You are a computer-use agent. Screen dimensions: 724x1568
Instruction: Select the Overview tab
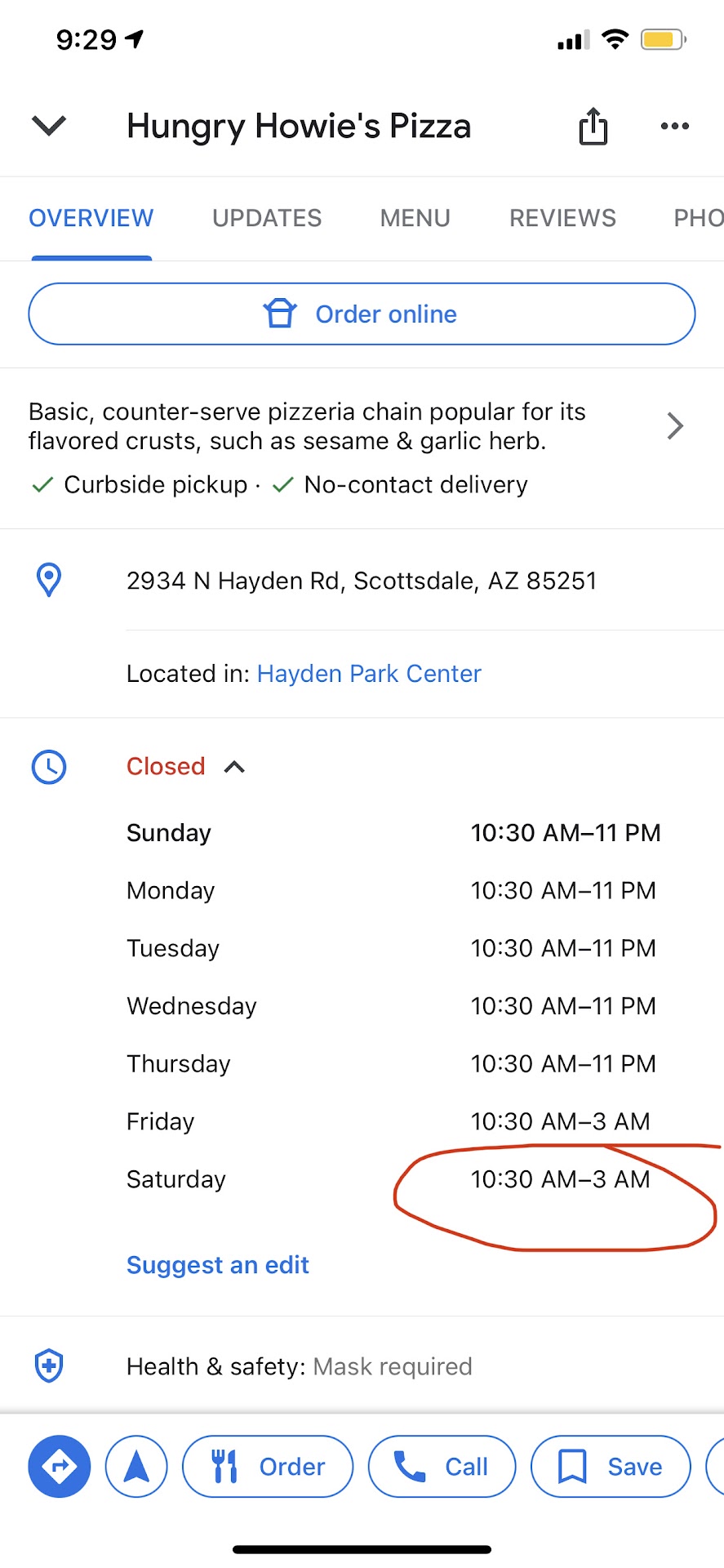(x=91, y=218)
